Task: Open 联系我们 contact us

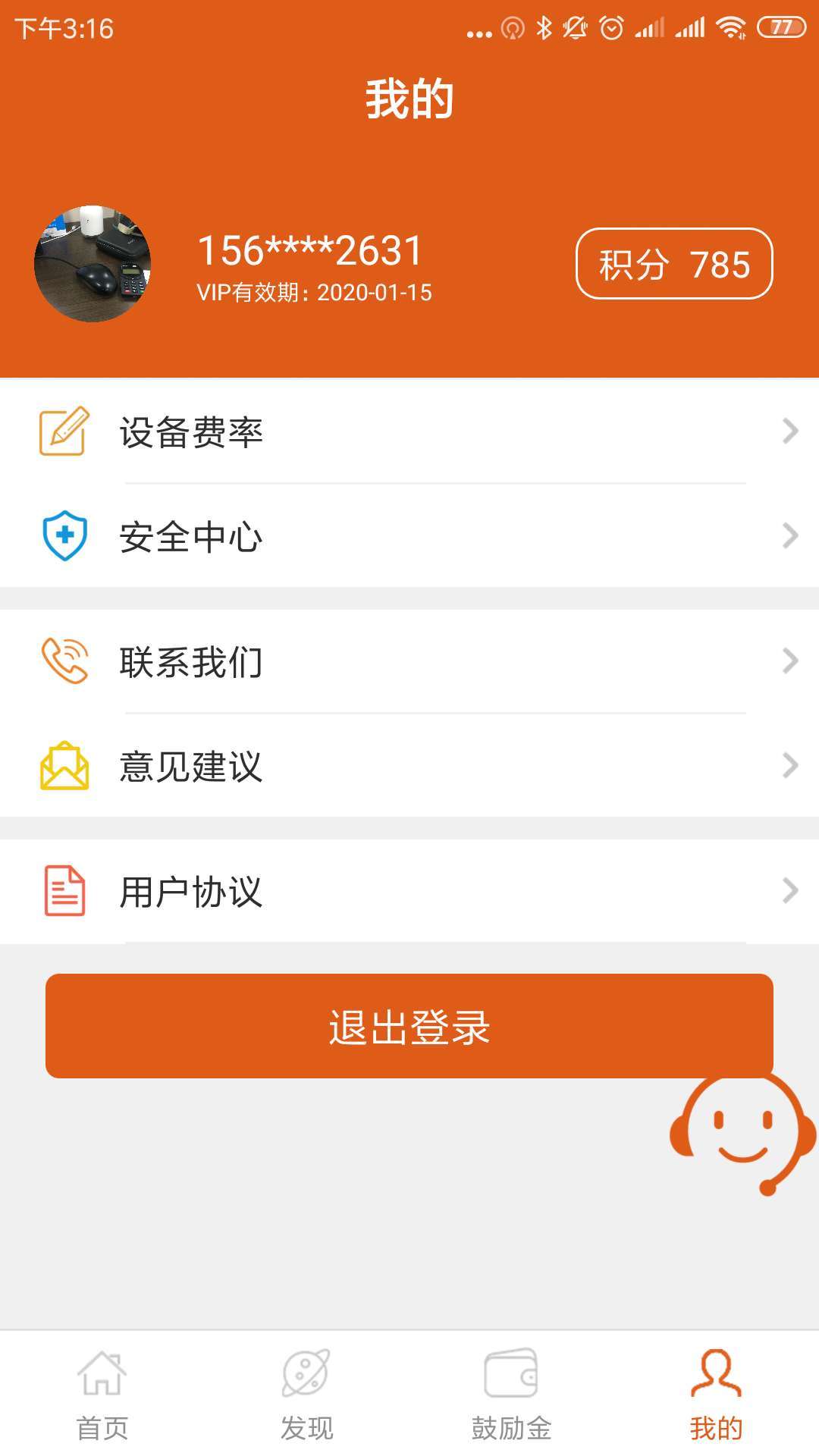Action: pos(409,661)
